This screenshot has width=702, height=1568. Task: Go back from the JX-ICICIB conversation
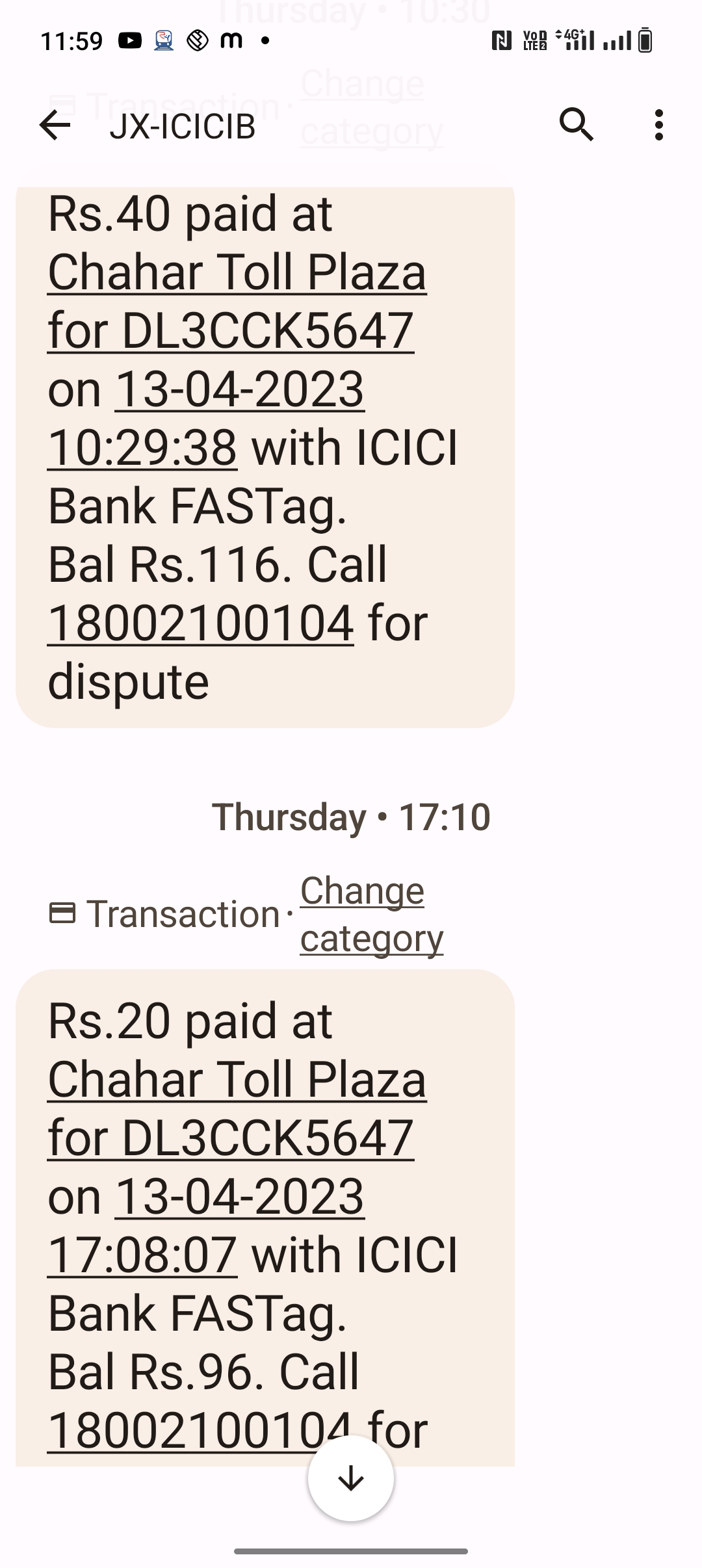point(55,125)
